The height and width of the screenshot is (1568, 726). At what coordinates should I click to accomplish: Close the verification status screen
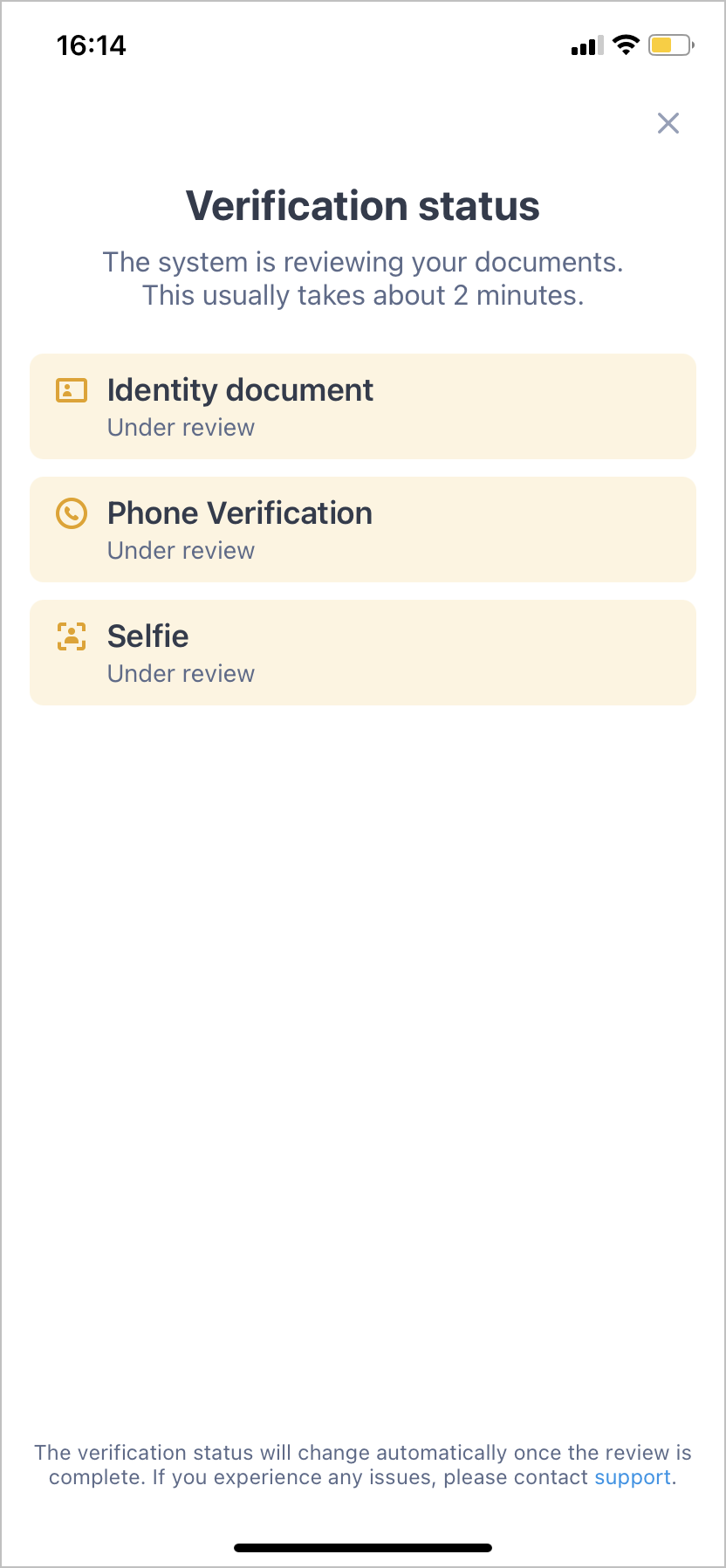[x=668, y=123]
